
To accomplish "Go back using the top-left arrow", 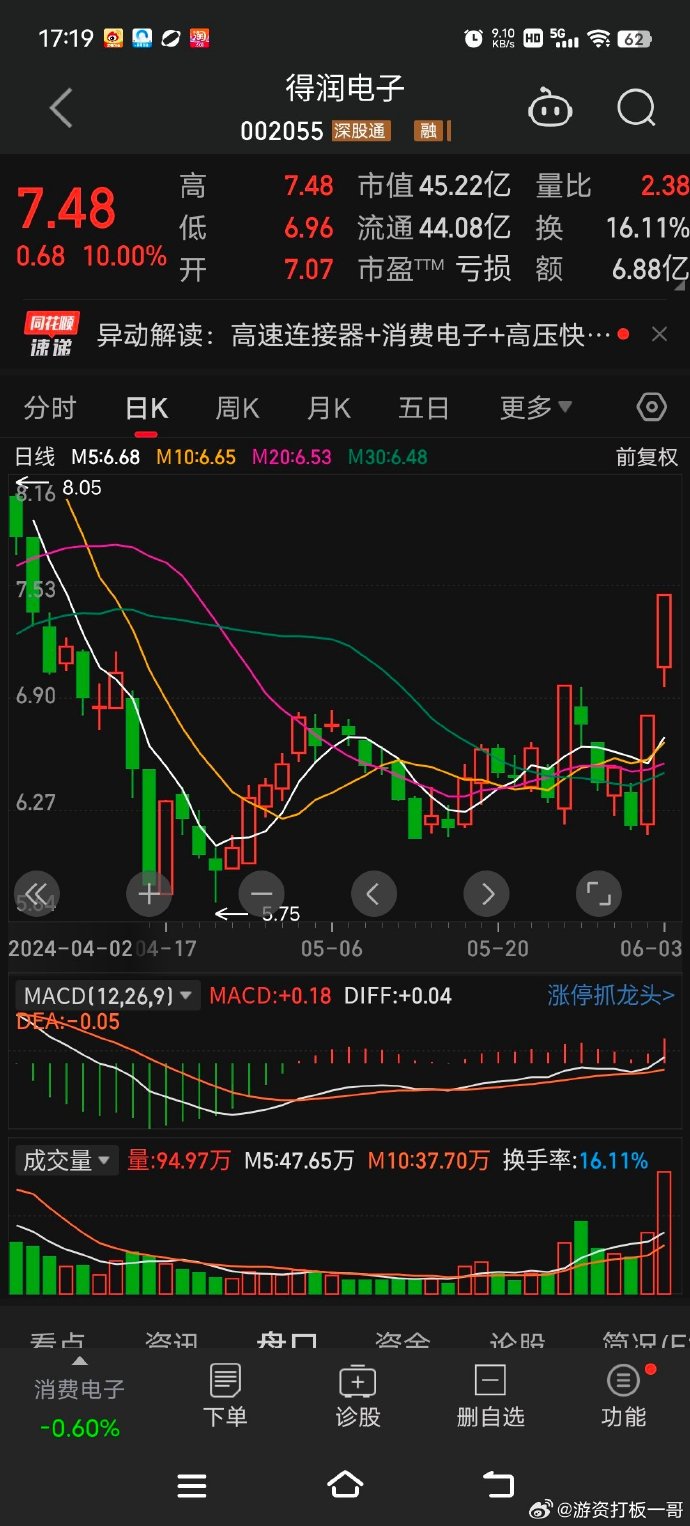I will click(x=61, y=108).
